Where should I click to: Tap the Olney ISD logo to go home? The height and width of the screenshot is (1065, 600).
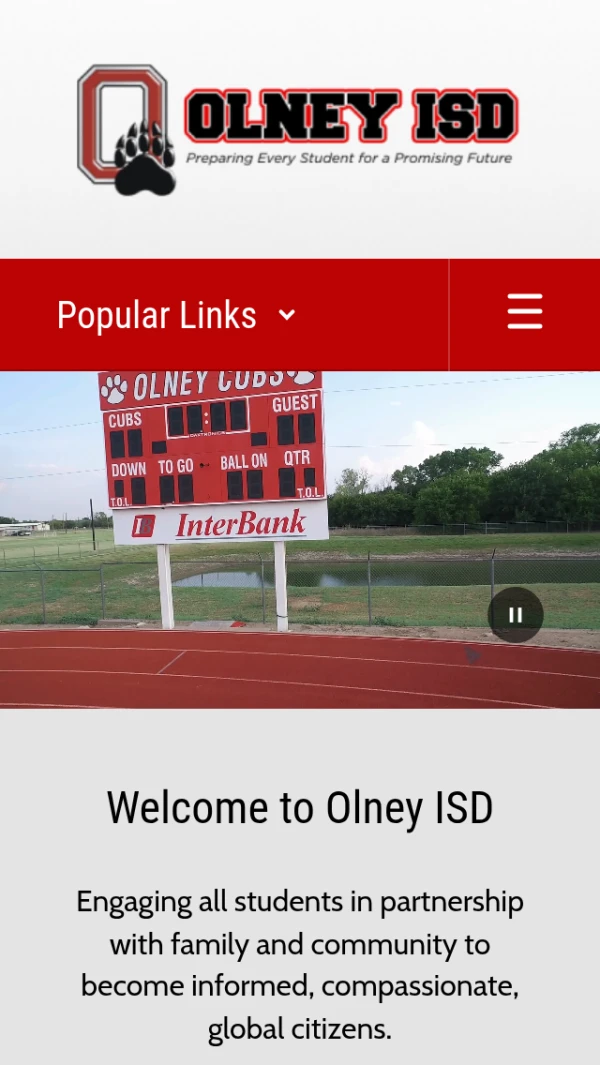click(x=298, y=130)
